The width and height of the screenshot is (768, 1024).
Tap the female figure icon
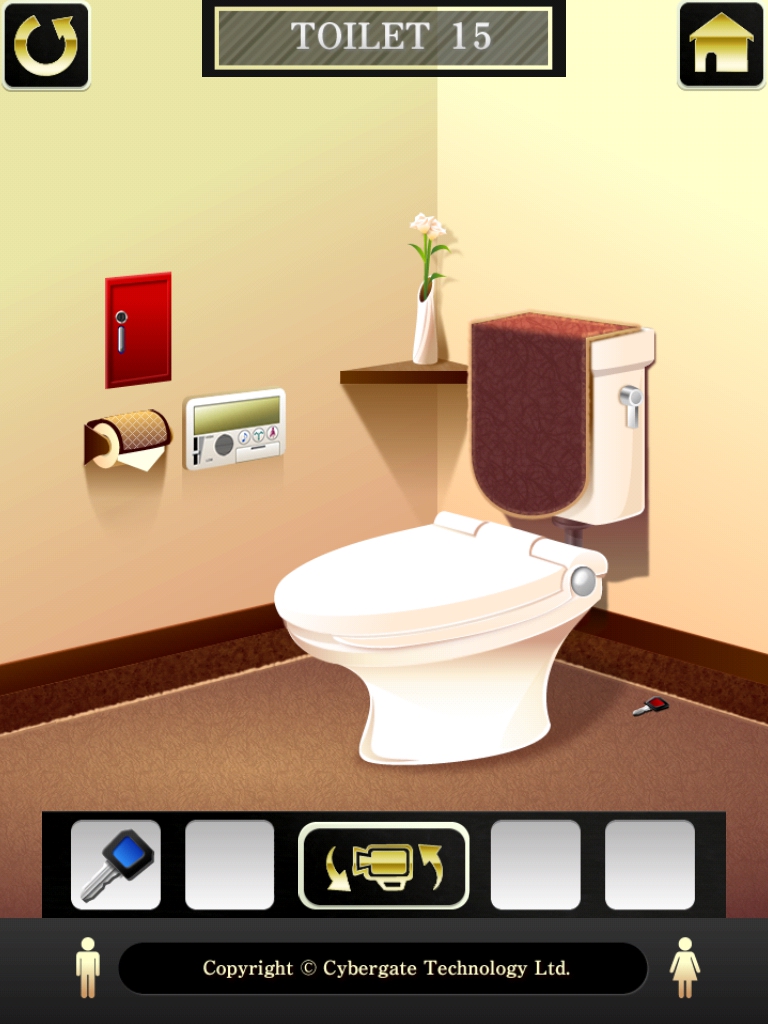685,967
